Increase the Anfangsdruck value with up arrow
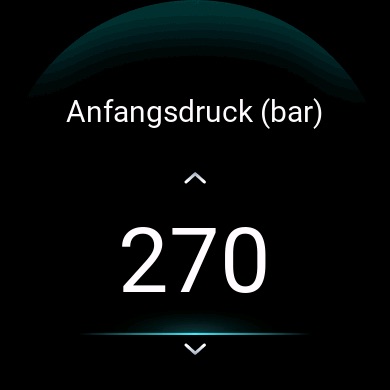This screenshot has width=390, height=390. click(x=195, y=178)
